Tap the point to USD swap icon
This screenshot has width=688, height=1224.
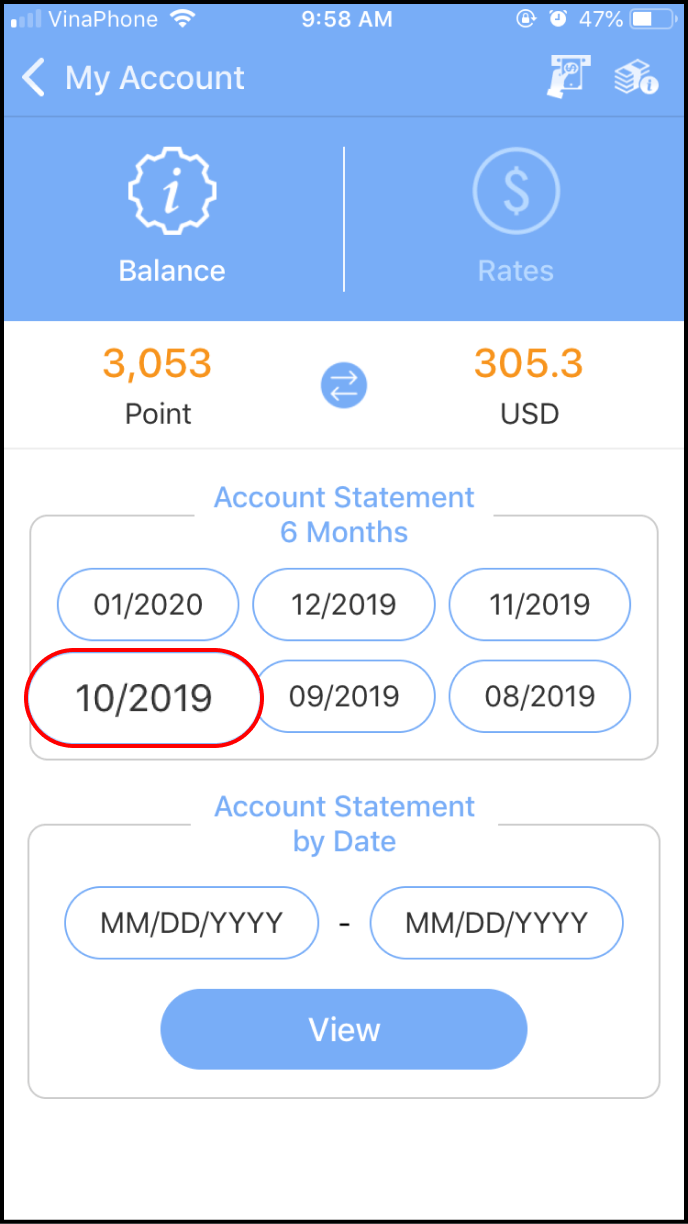coord(344,386)
